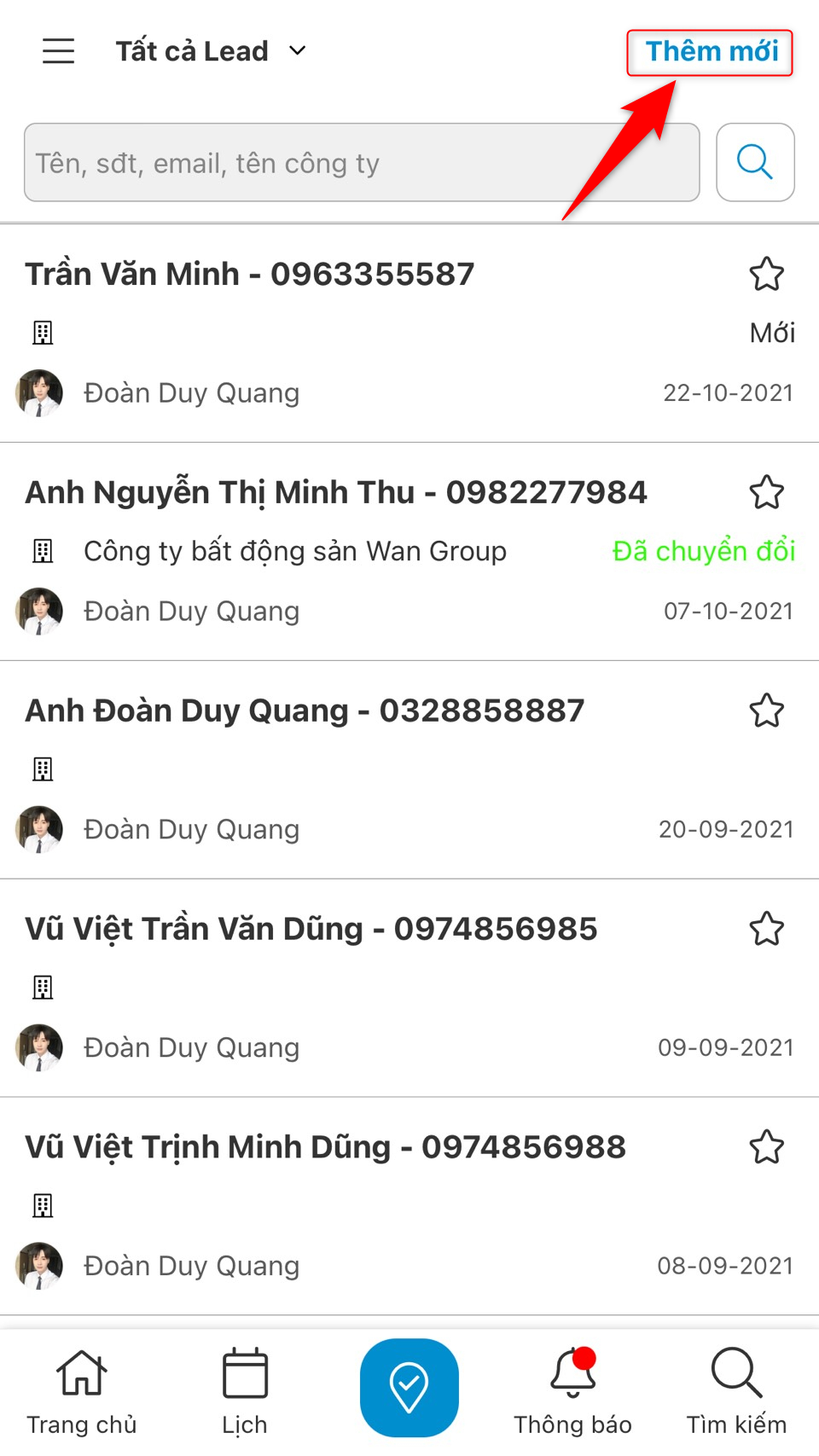Switch to the Lịch tab
The height and width of the screenshot is (1456, 819).
245,1392
